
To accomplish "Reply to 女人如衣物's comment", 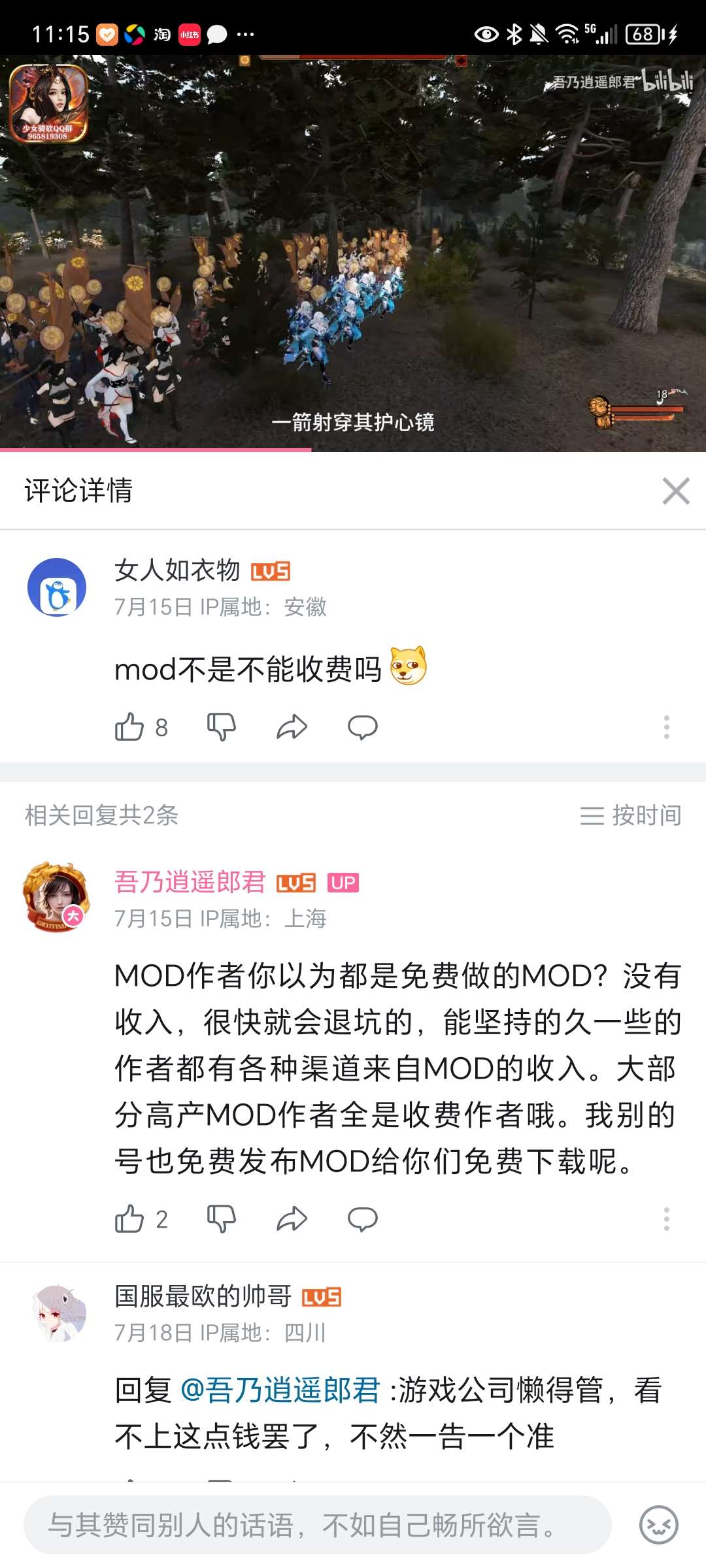I will point(362,727).
